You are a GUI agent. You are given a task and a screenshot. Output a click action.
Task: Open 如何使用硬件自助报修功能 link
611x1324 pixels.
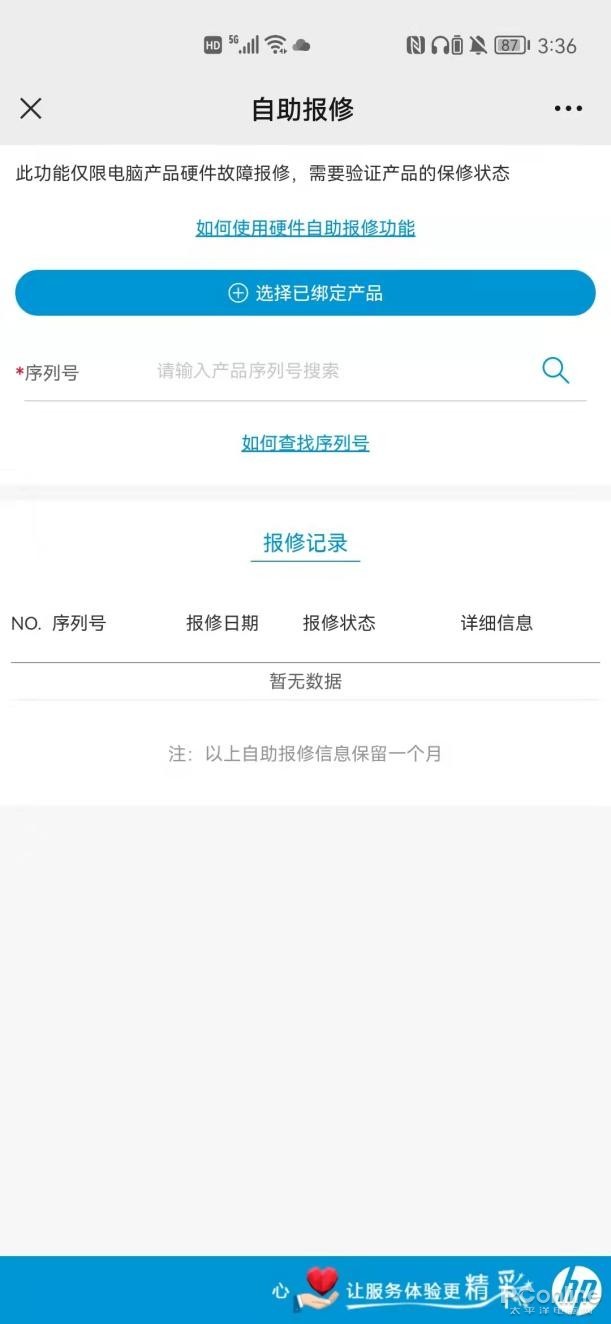point(305,228)
